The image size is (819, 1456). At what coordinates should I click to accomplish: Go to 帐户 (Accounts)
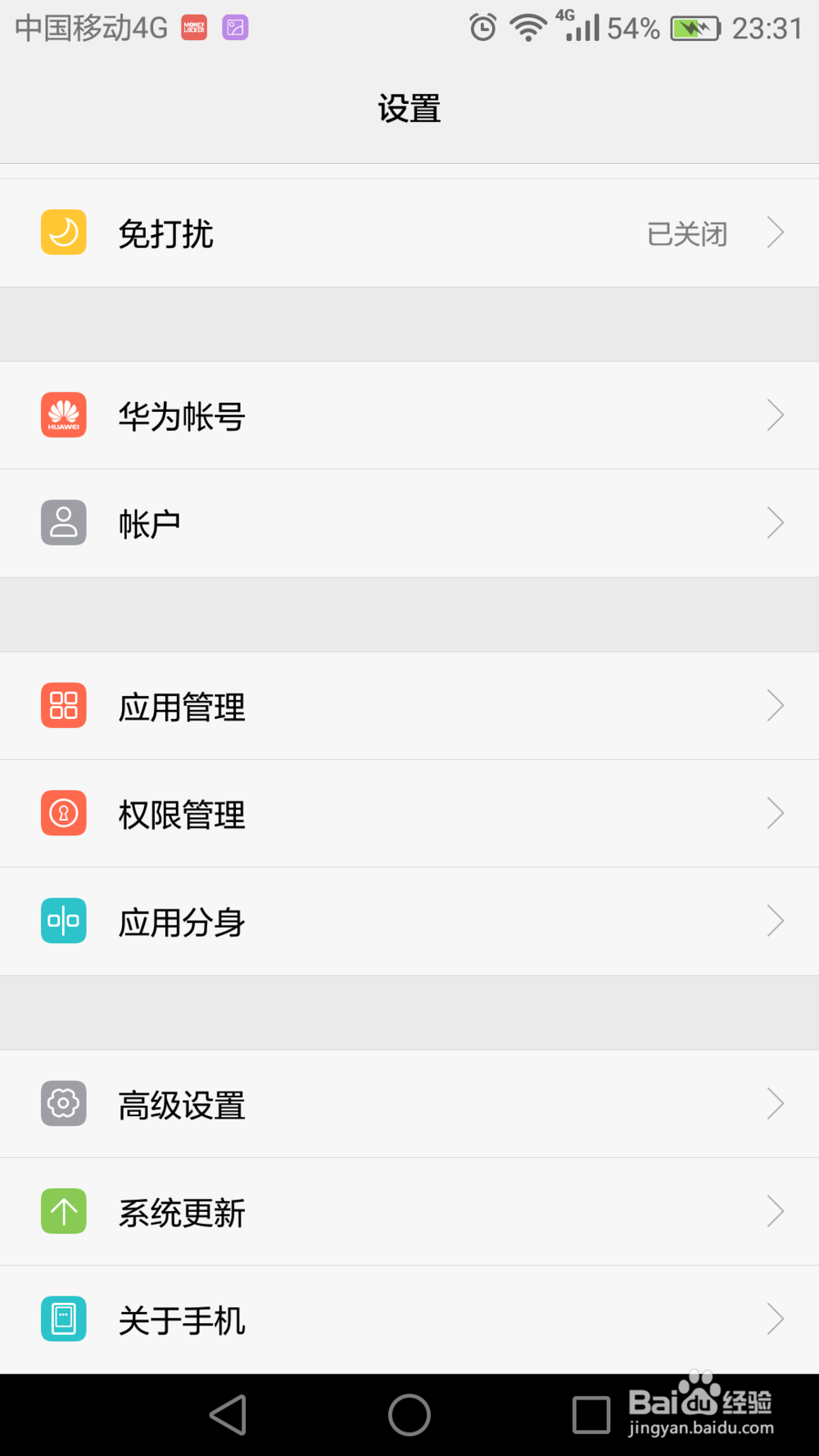click(409, 523)
